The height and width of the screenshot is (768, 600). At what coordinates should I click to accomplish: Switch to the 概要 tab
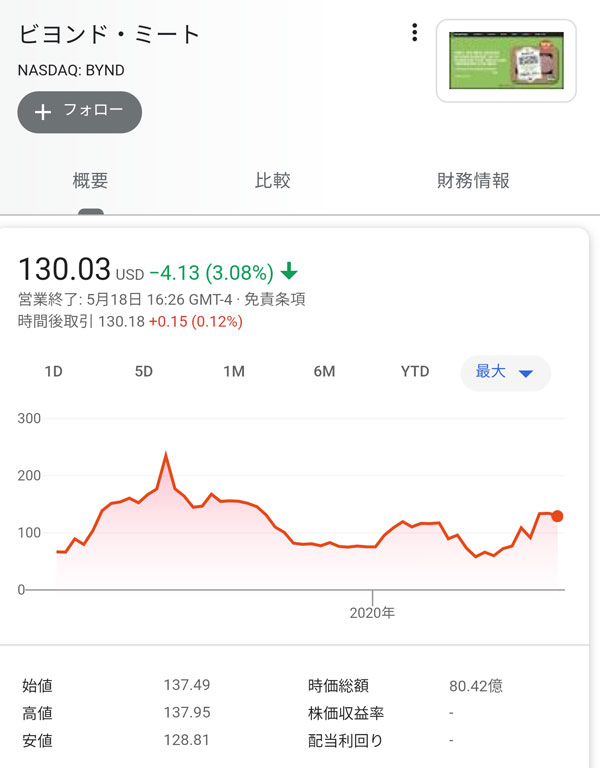pos(90,181)
